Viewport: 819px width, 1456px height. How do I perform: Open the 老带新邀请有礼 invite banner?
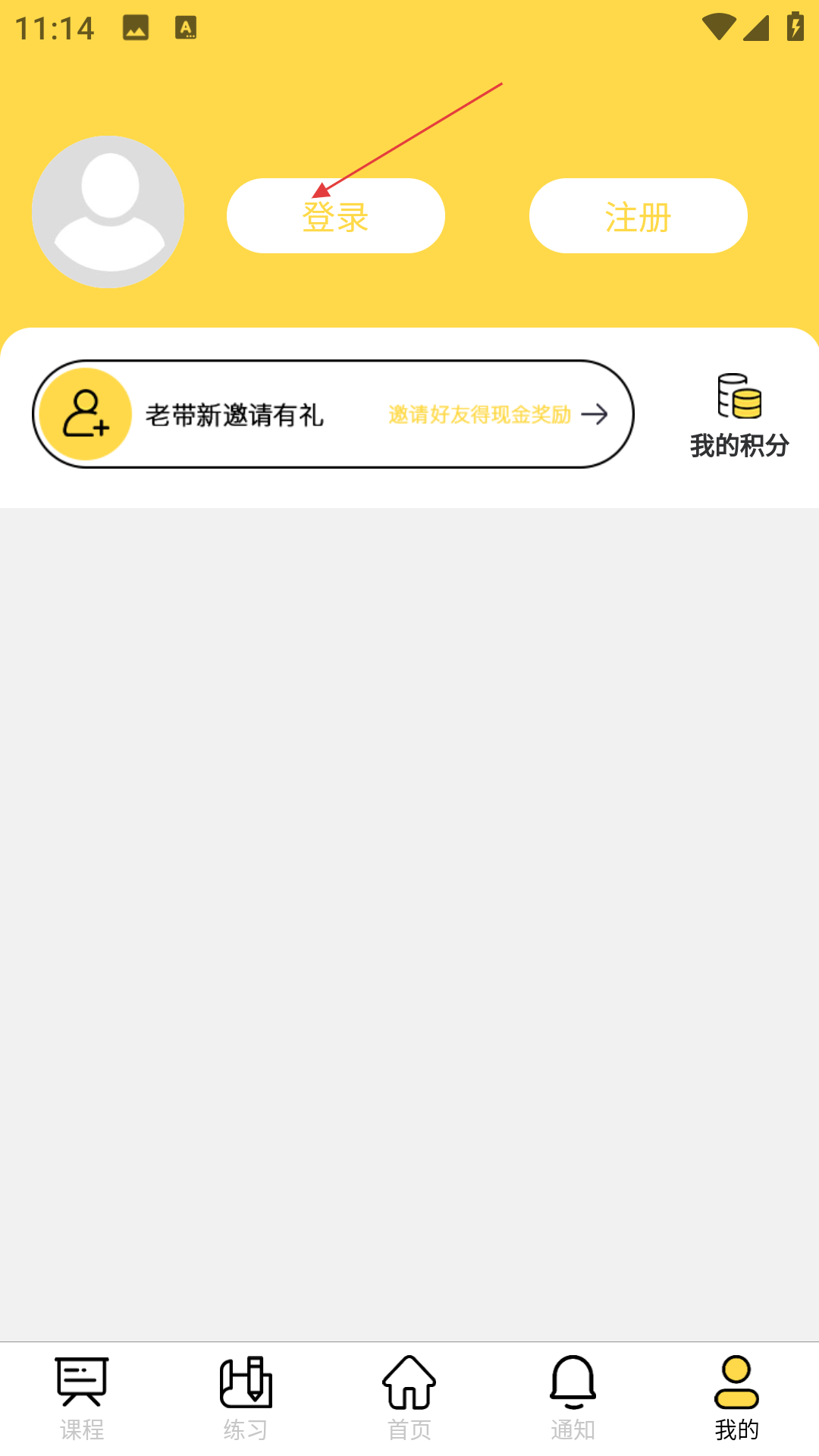pos(333,414)
